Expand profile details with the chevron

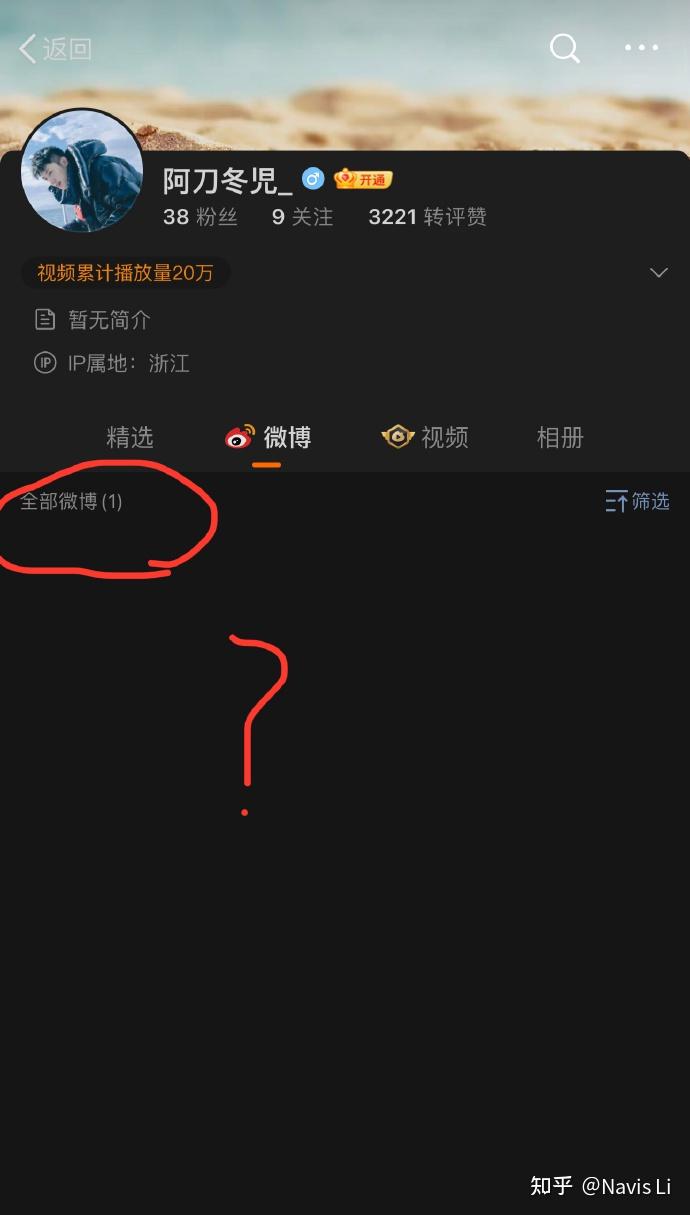point(658,273)
